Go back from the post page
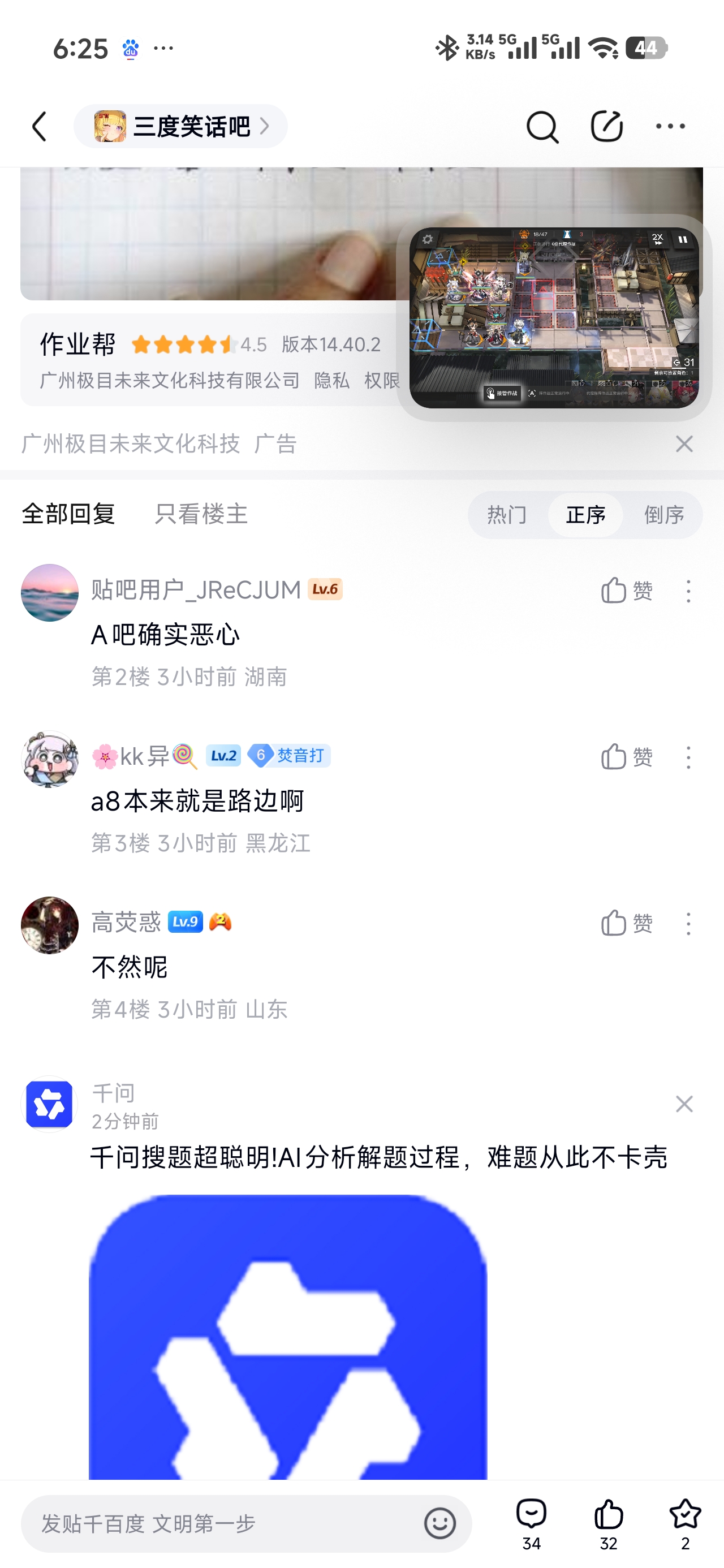 (x=40, y=127)
